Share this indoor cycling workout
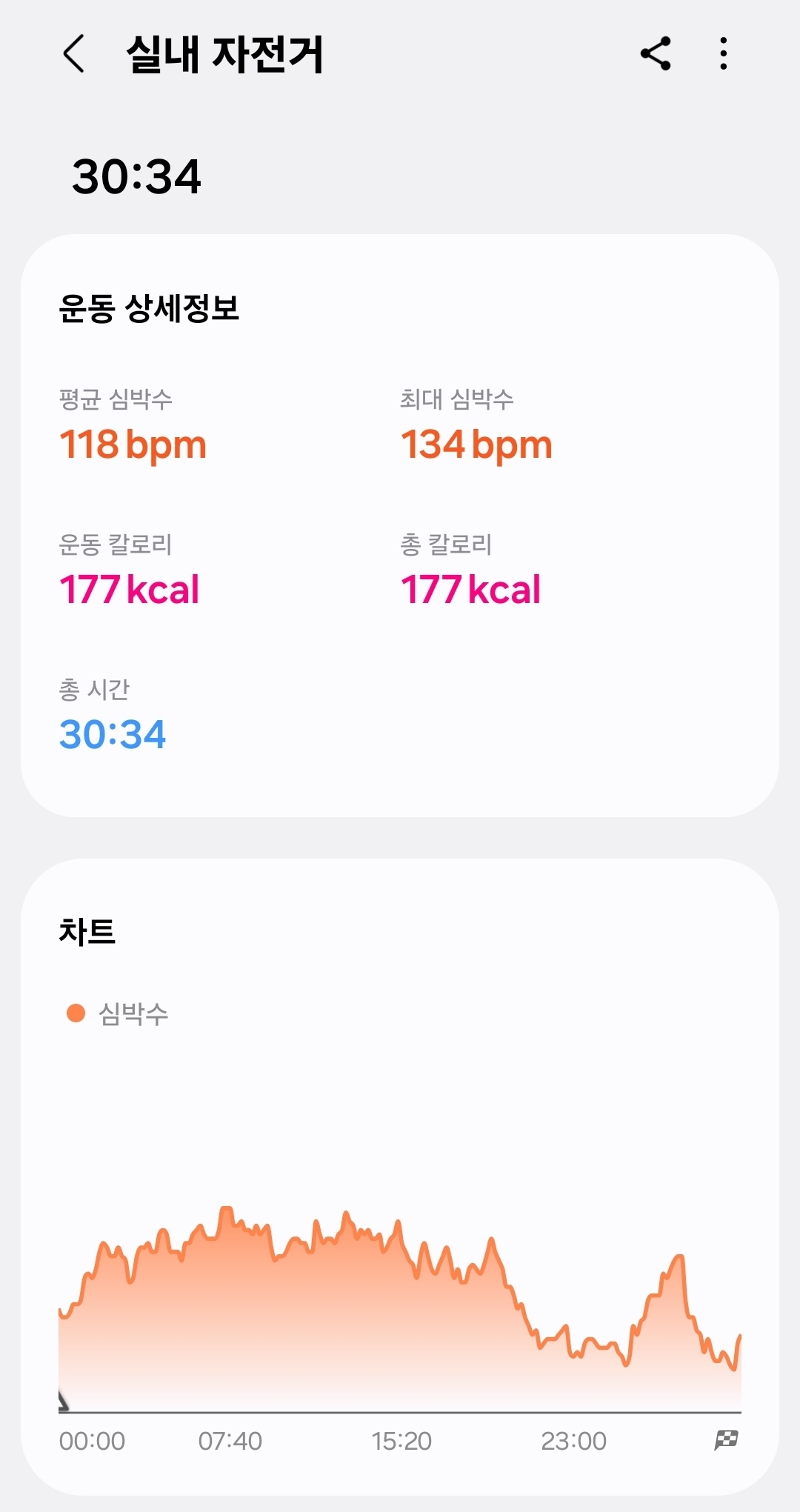 tap(656, 53)
